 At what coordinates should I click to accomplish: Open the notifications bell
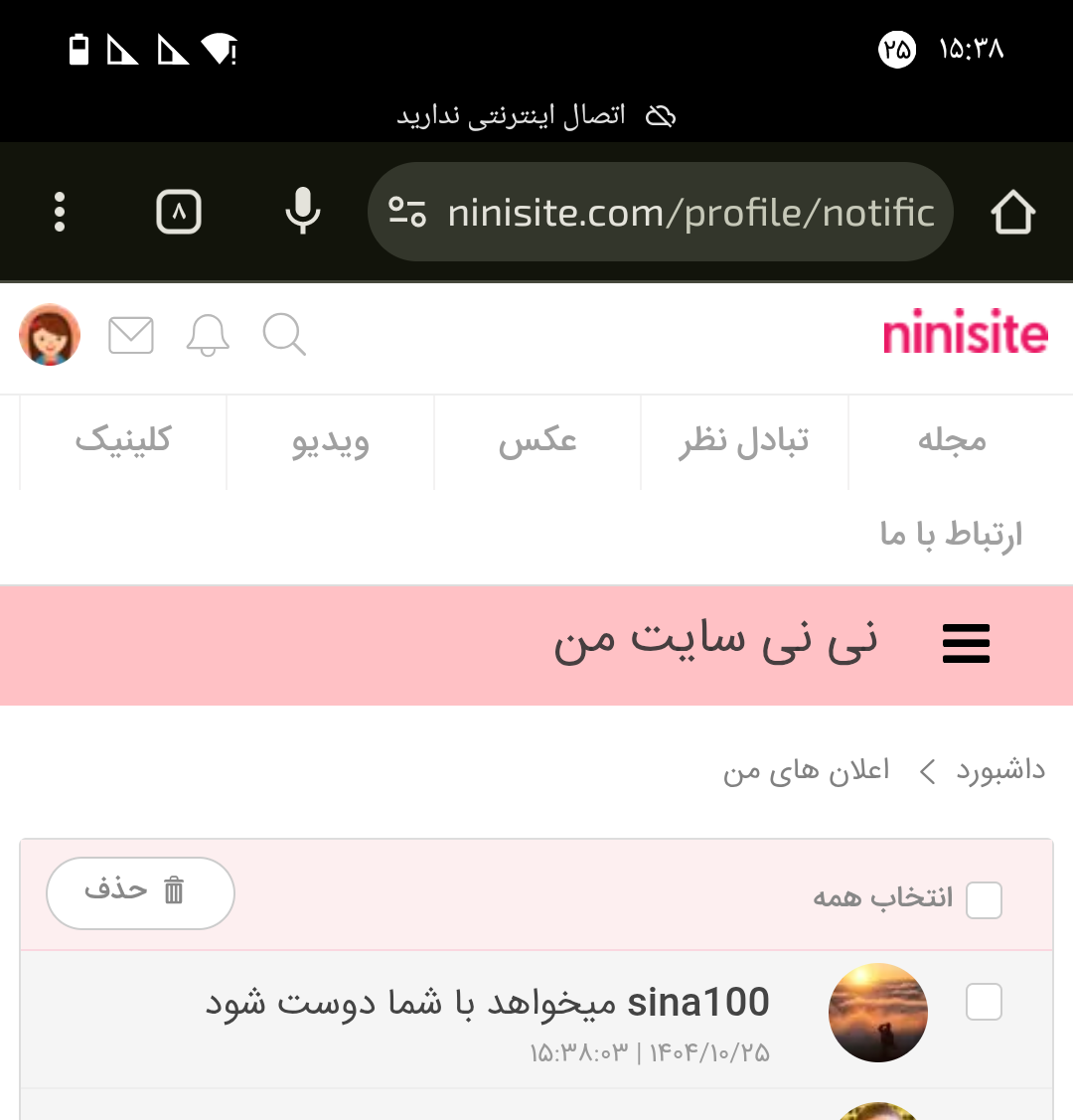coord(208,336)
